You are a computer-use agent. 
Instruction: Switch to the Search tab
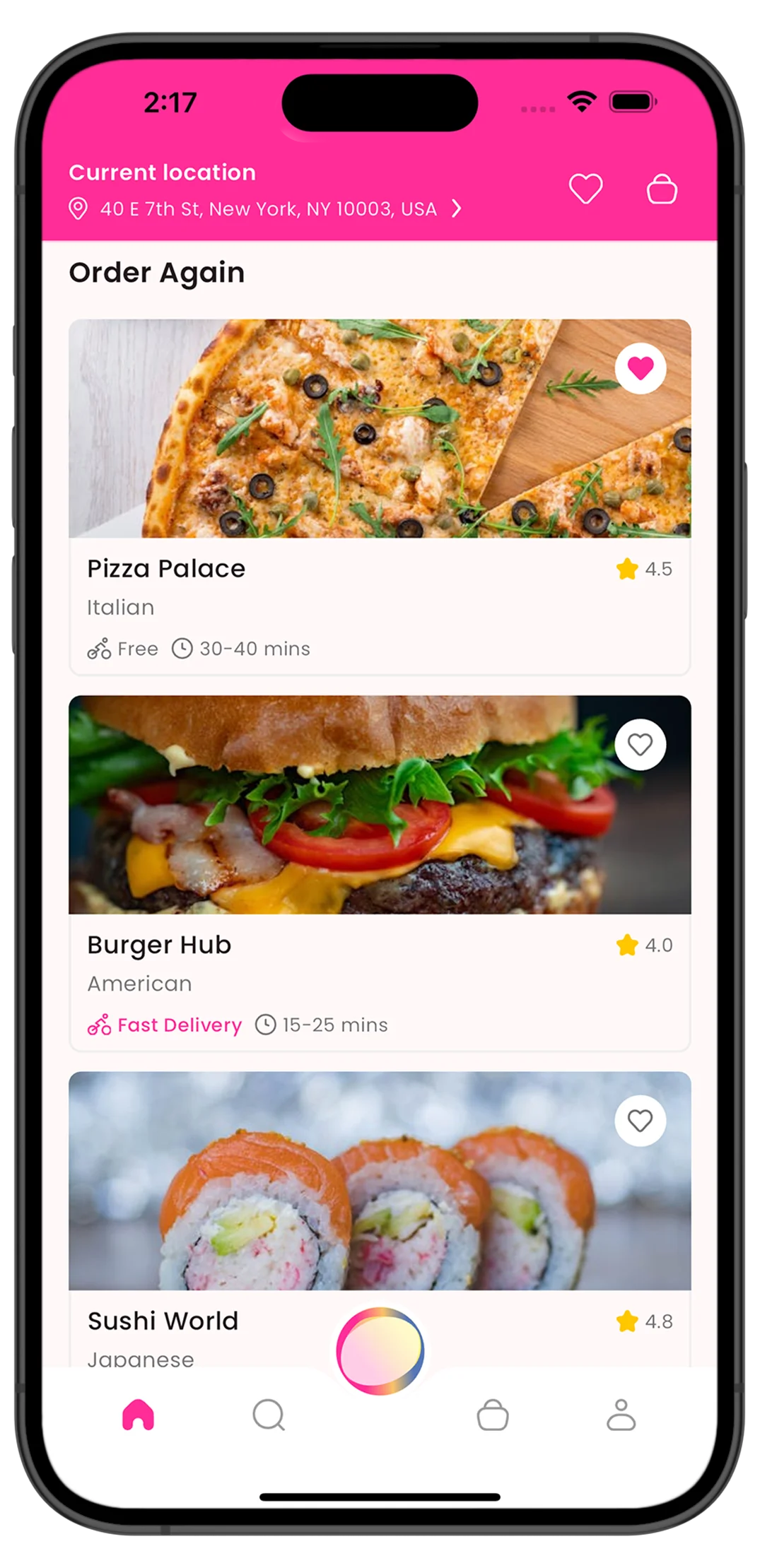[269, 1415]
